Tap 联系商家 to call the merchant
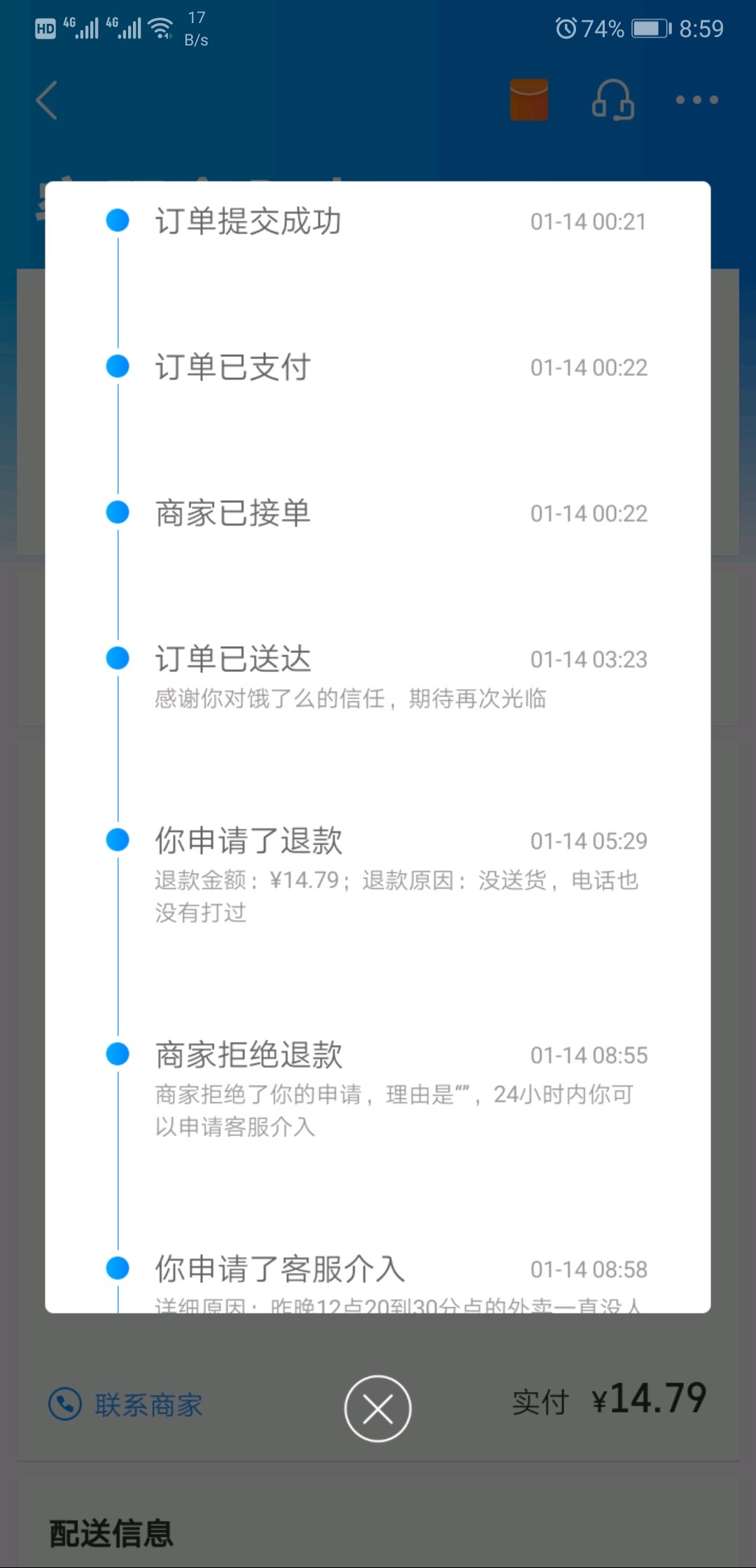The height and width of the screenshot is (1568, 756). point(126,1404)
